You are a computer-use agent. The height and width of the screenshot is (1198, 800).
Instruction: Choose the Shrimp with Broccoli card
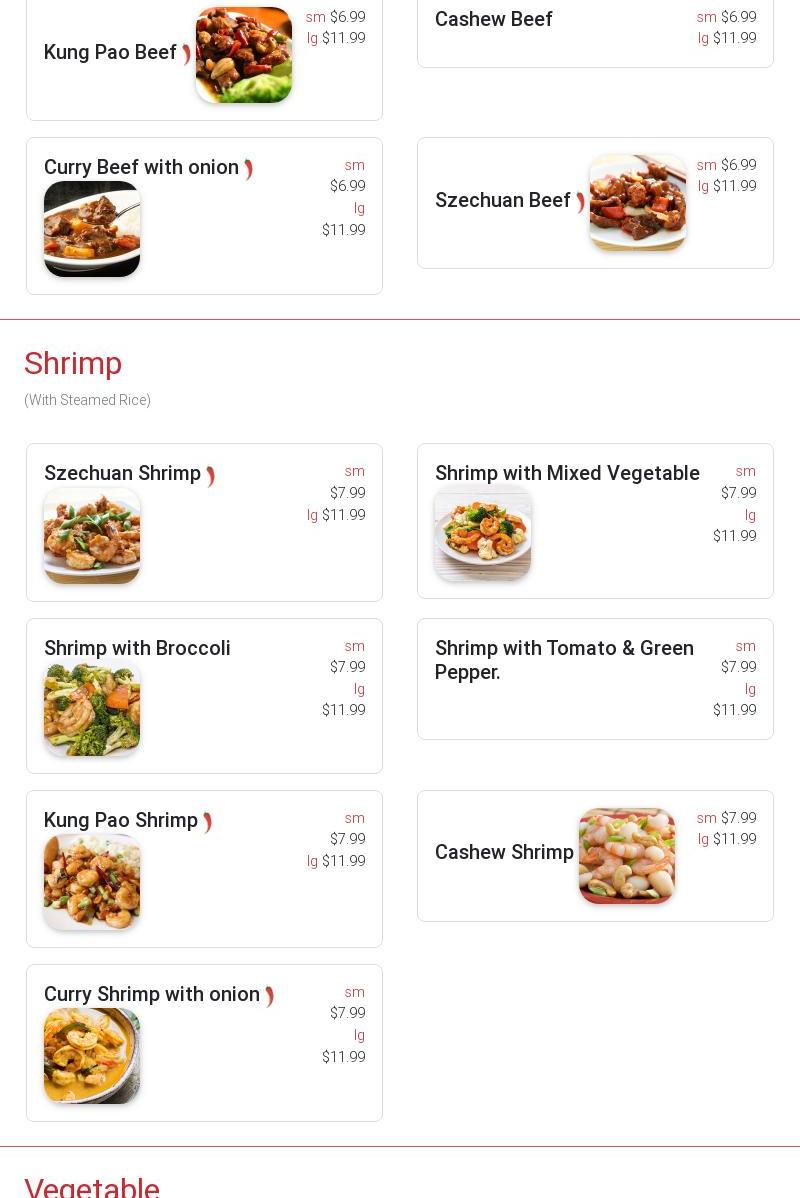(x=137, y=649)
